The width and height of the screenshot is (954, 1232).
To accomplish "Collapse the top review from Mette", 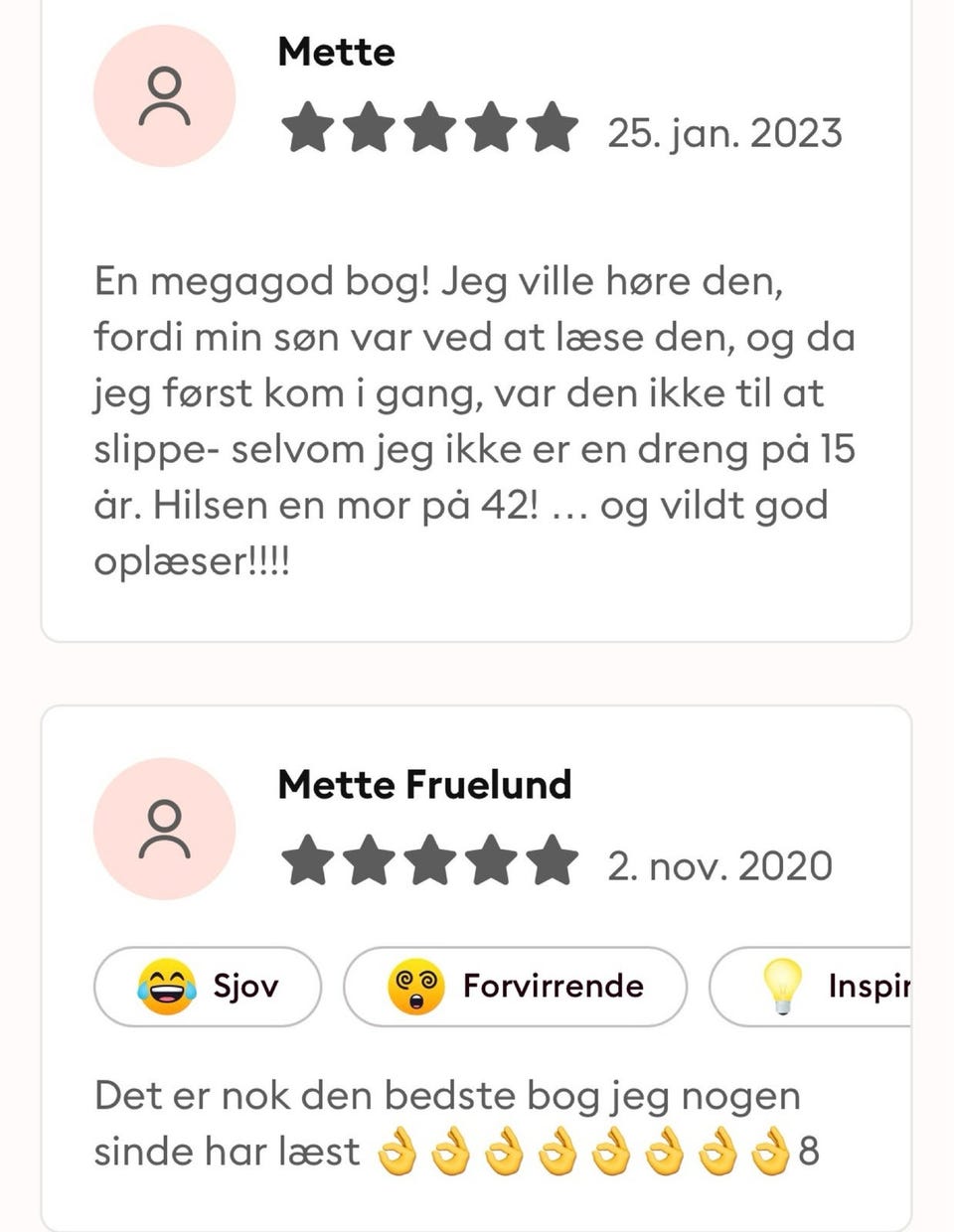I will 477,318.
